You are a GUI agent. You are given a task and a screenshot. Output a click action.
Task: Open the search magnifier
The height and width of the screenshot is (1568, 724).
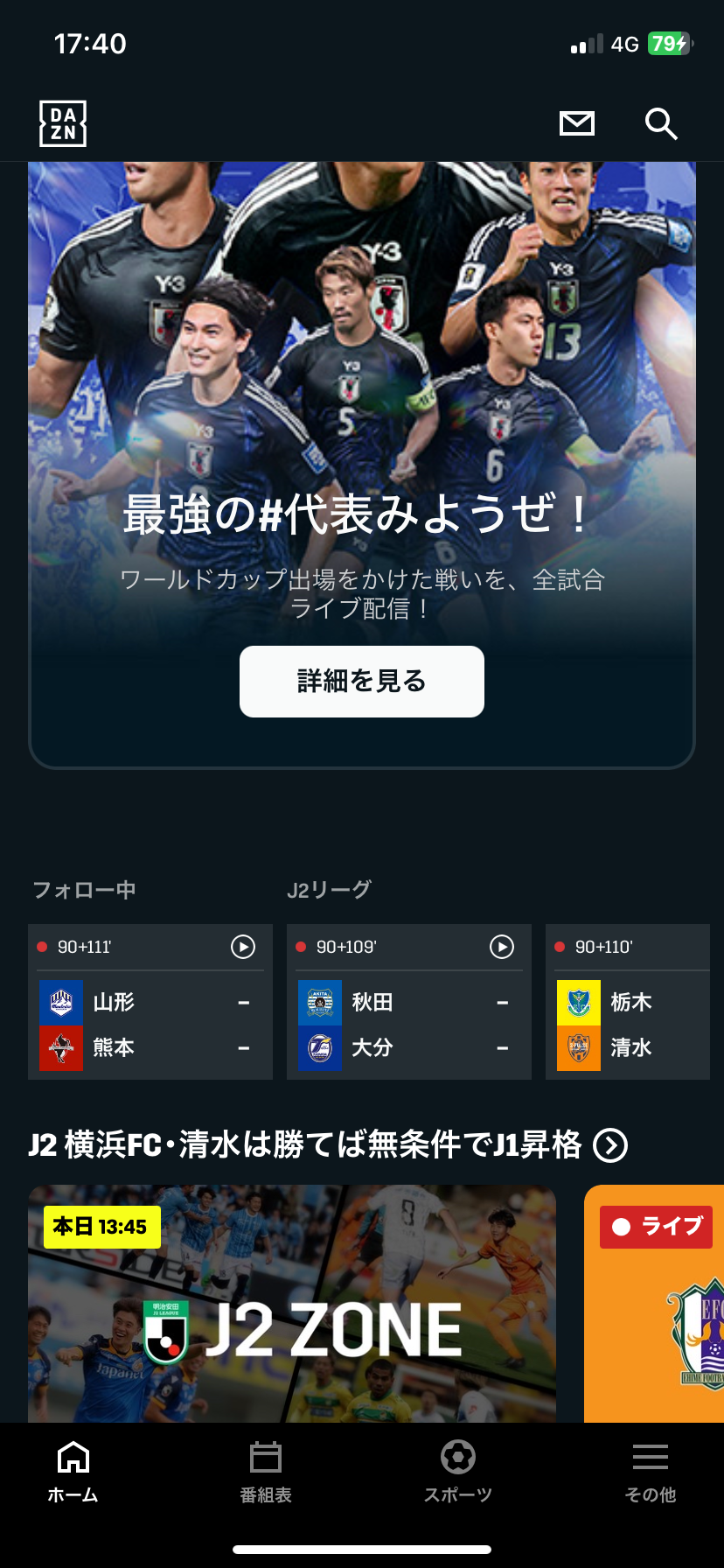pyautogui.click(x=661, y=124)
